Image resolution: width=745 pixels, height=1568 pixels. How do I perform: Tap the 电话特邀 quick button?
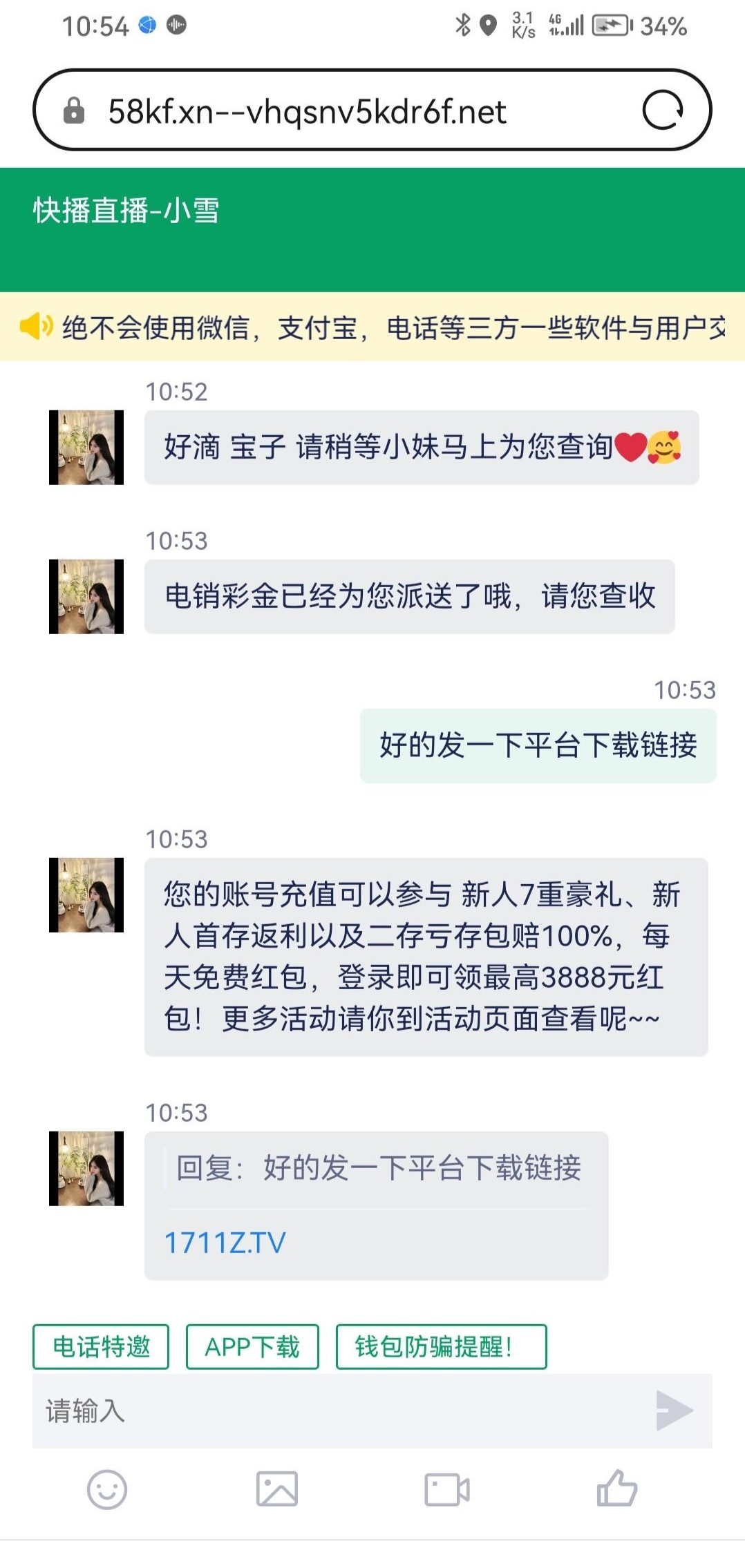(x=101, y=1346)
